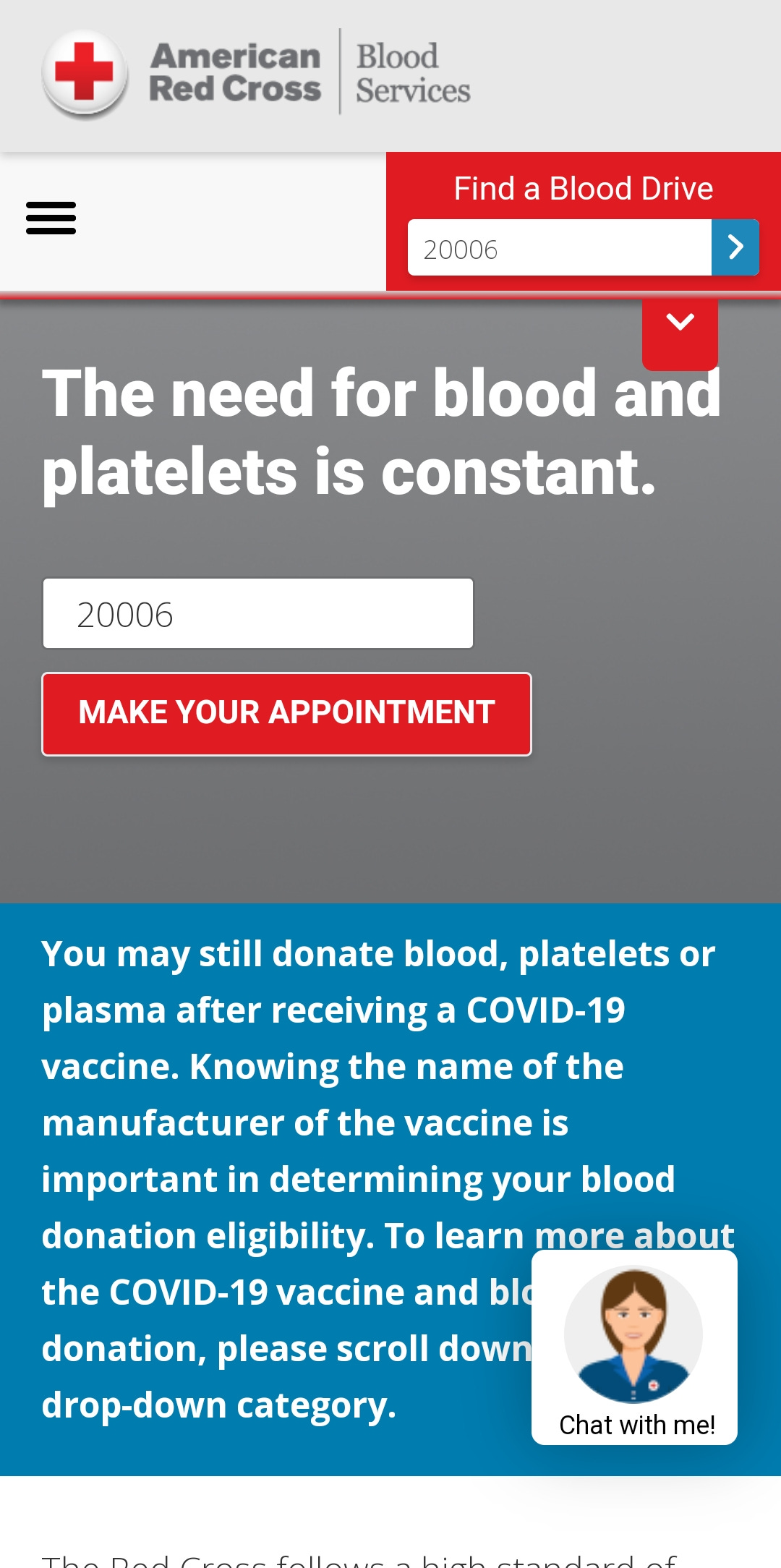Open the hamburger navigation menu
The height and width of the screenshot is (1568, 781).
(x=51, y=218)
